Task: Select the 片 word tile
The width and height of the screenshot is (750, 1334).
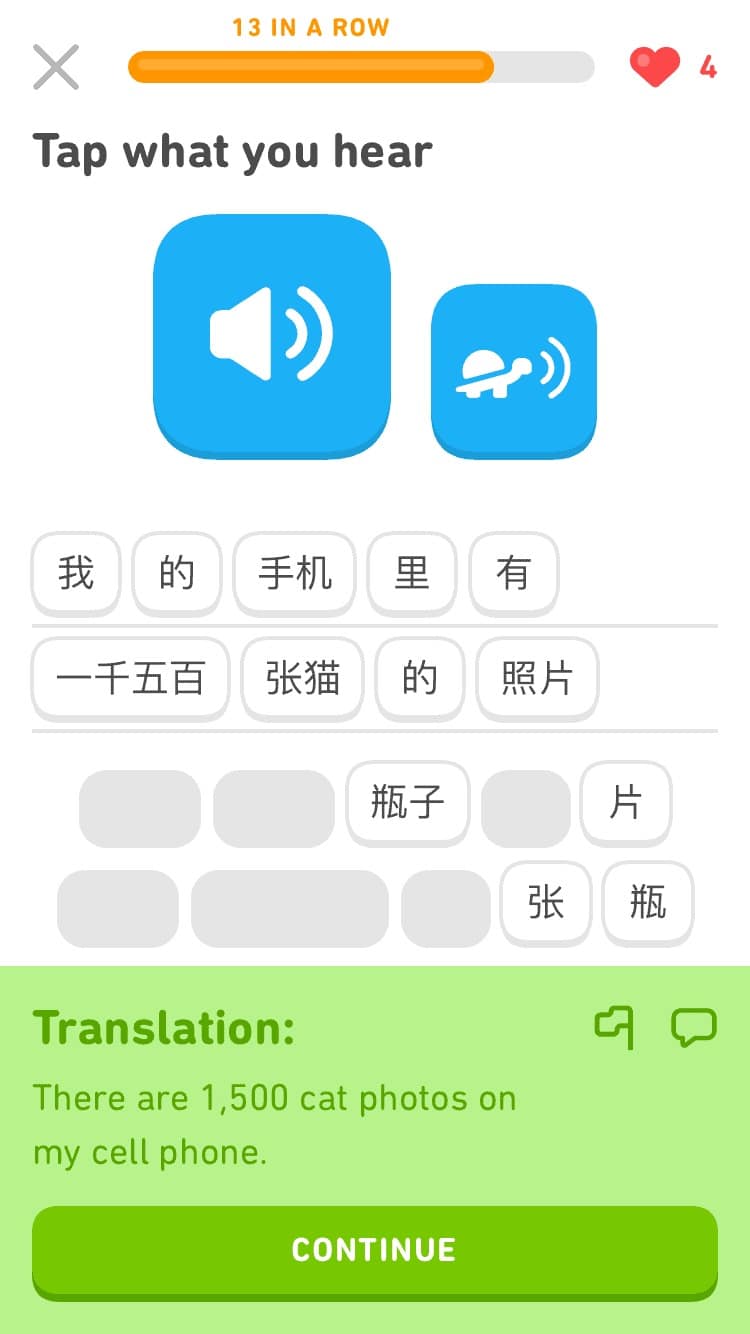Action: click(626, 803)
